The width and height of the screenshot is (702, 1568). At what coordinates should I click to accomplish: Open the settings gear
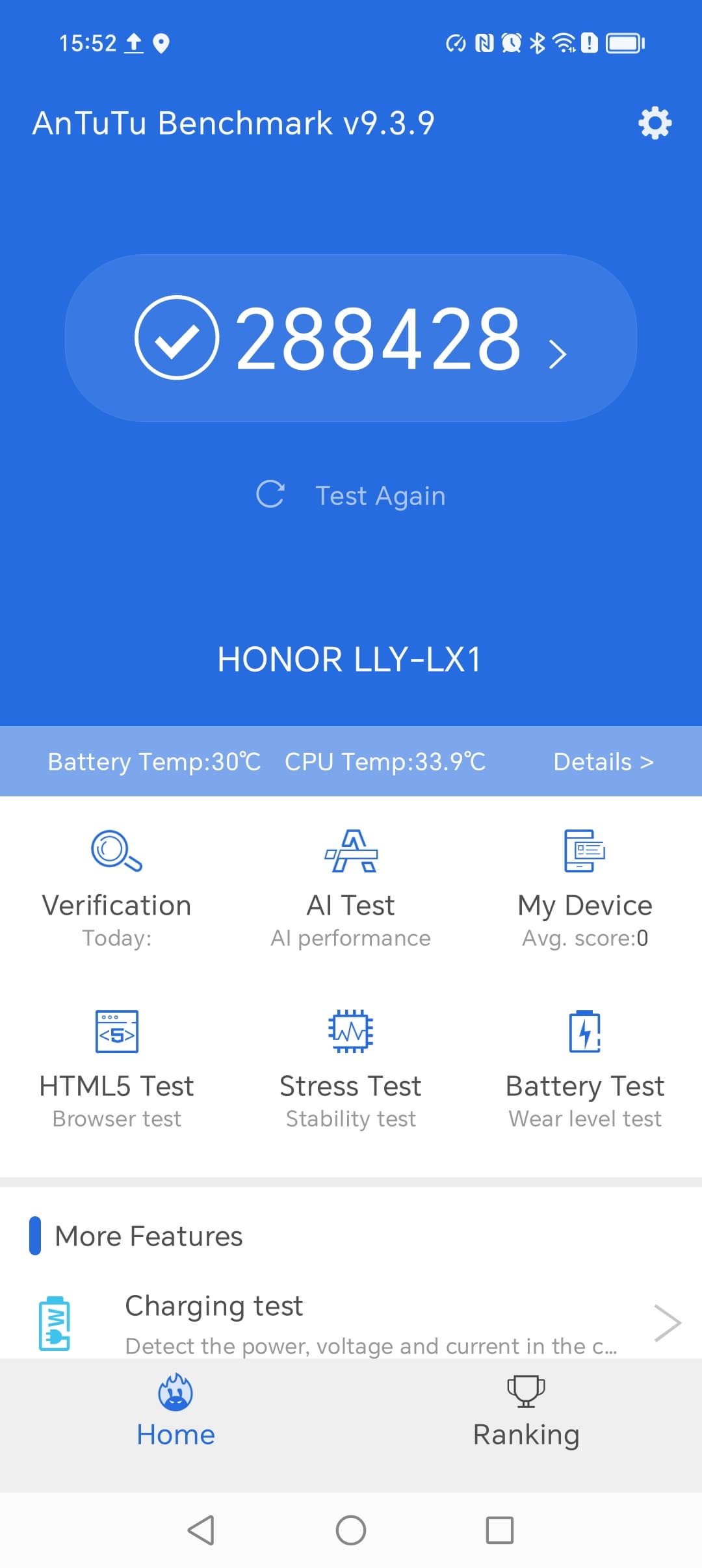coord(655,123)
